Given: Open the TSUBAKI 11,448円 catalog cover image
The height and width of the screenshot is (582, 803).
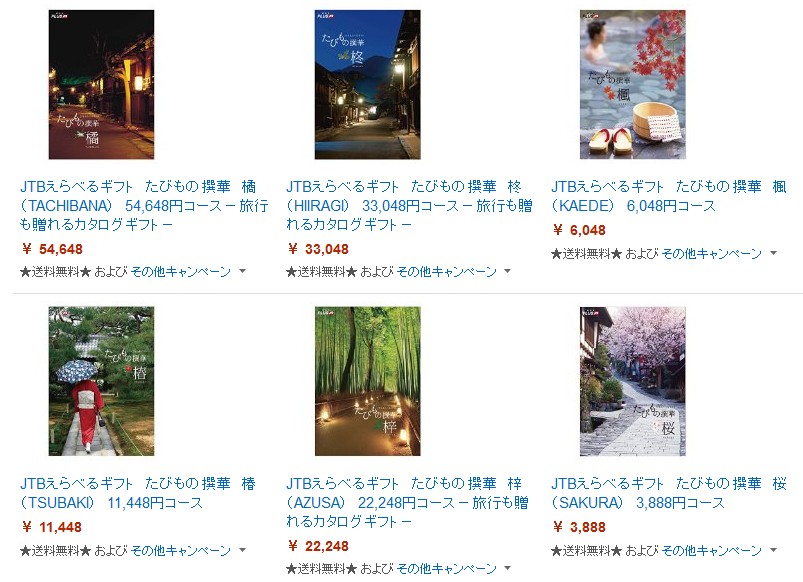Looking at the screenshot, I should [x=101, y=381].
